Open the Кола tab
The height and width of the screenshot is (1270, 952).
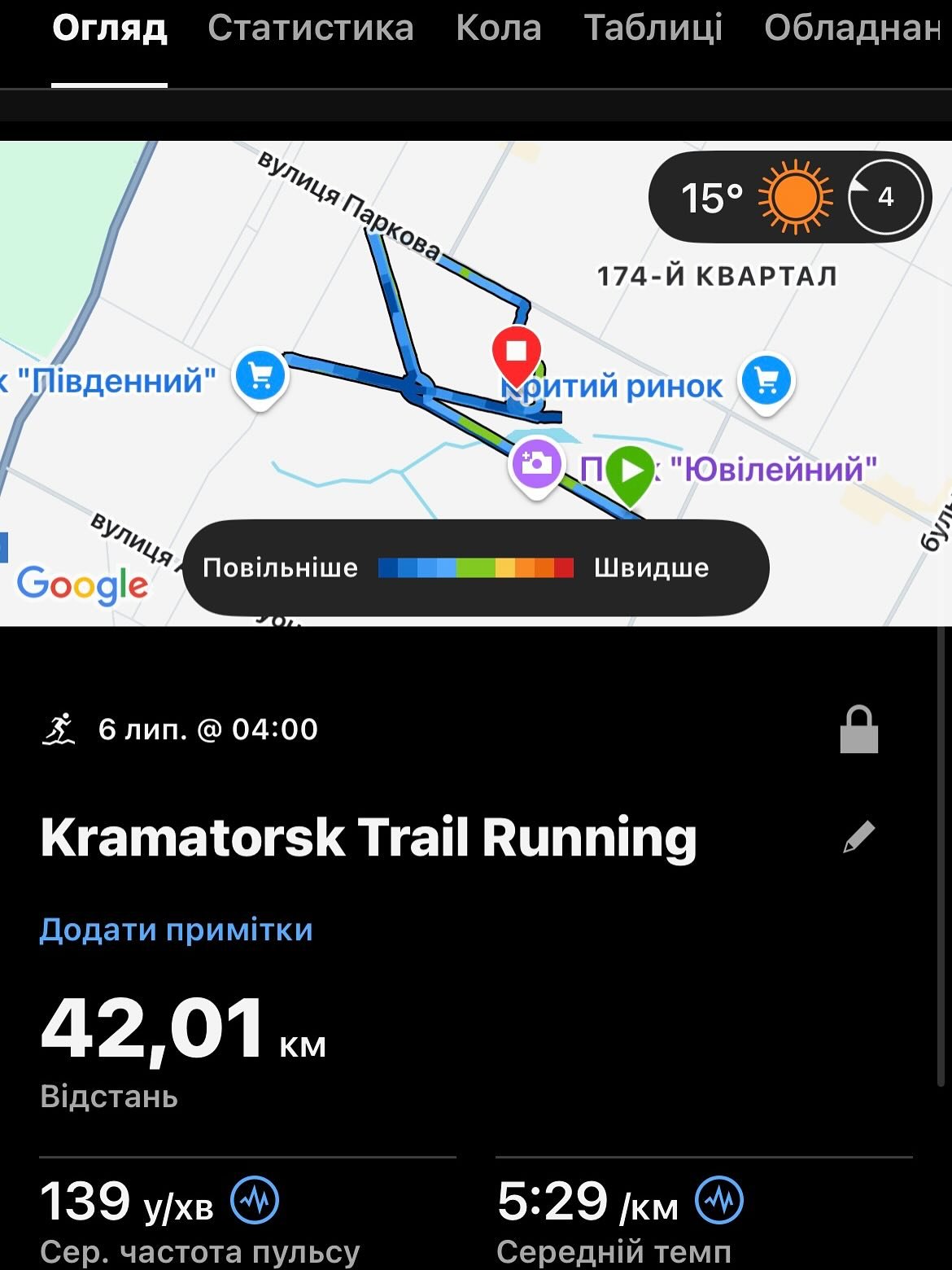(x=498, y=28)
